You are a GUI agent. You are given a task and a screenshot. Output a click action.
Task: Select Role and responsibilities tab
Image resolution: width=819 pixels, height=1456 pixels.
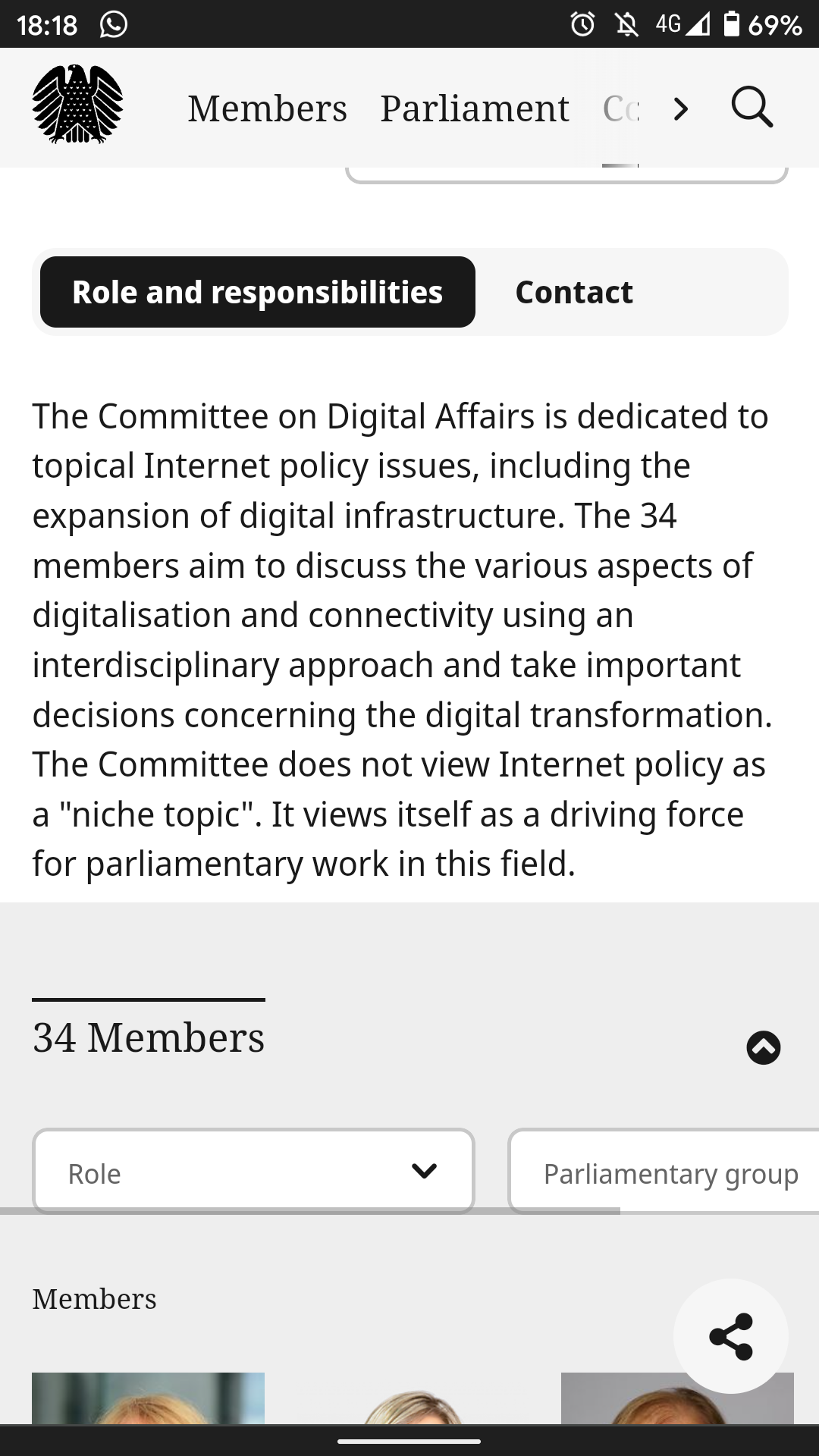coord(257,293)
